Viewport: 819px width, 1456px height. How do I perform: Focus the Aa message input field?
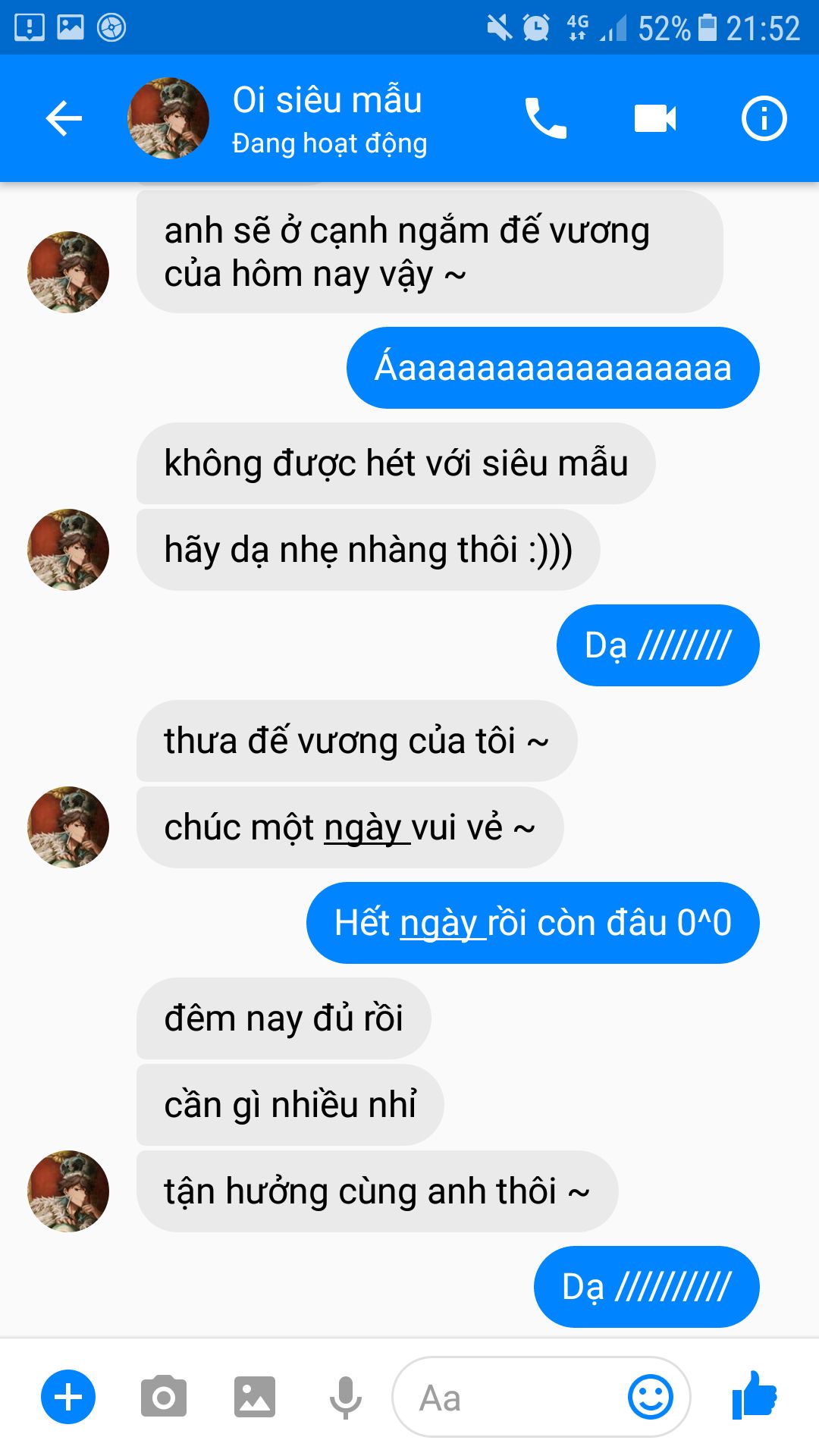point(508,1397)
